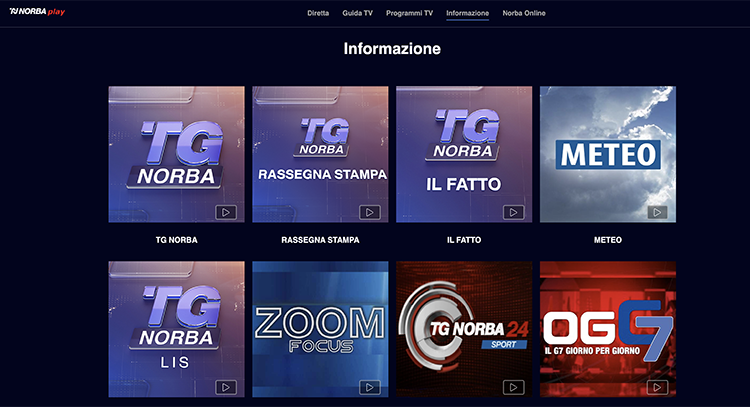Open the TG Norba program tile

[176, 154]
